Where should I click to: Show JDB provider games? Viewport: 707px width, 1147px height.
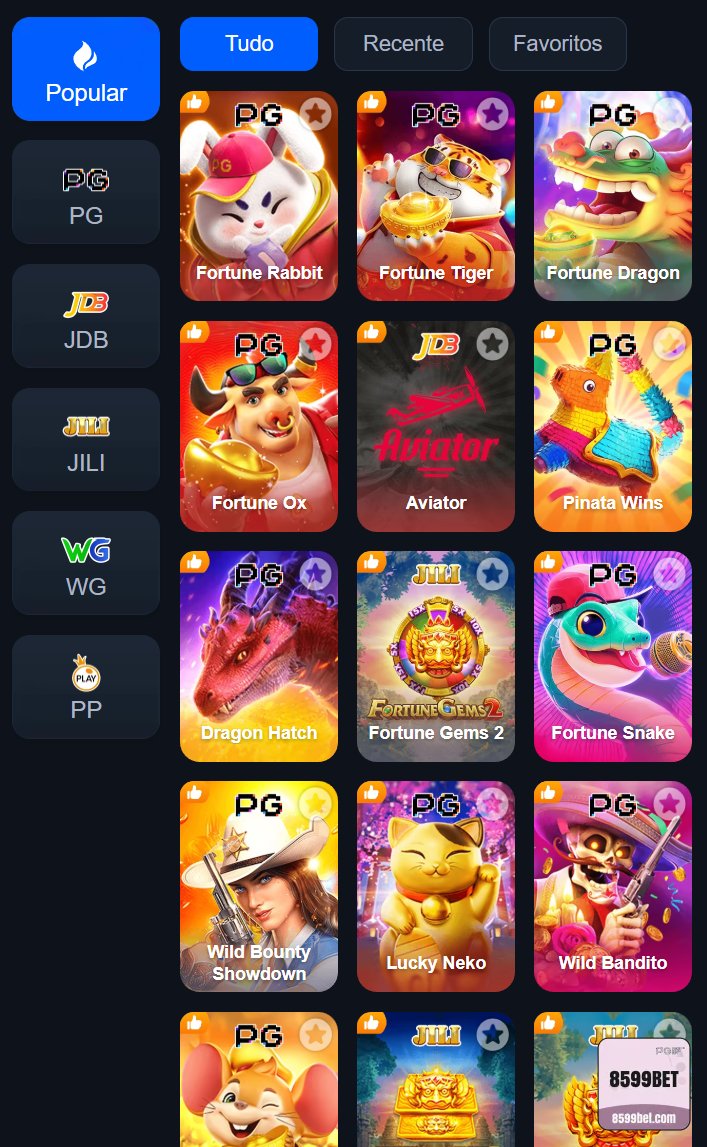click(x=86, y=316)
